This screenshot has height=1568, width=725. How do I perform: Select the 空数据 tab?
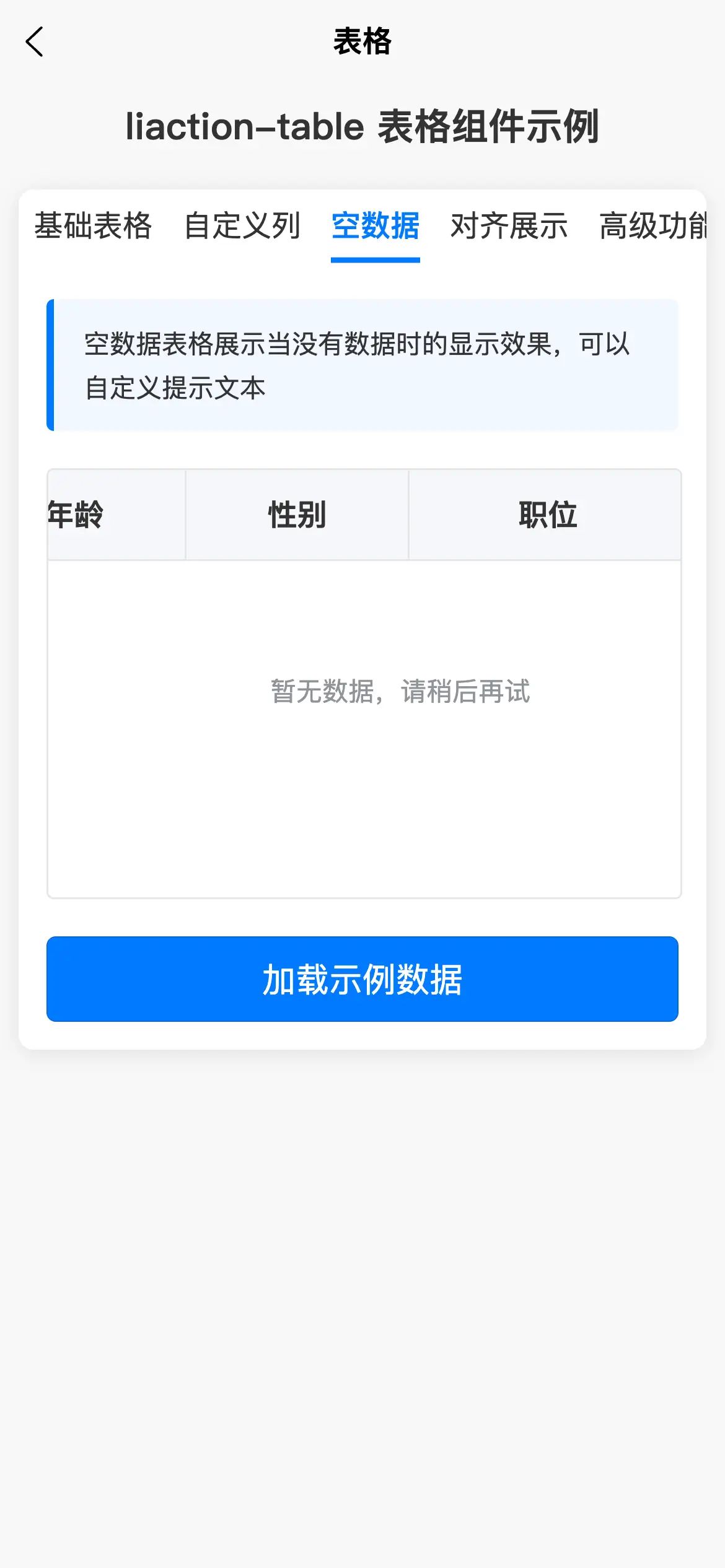[376, 225]
